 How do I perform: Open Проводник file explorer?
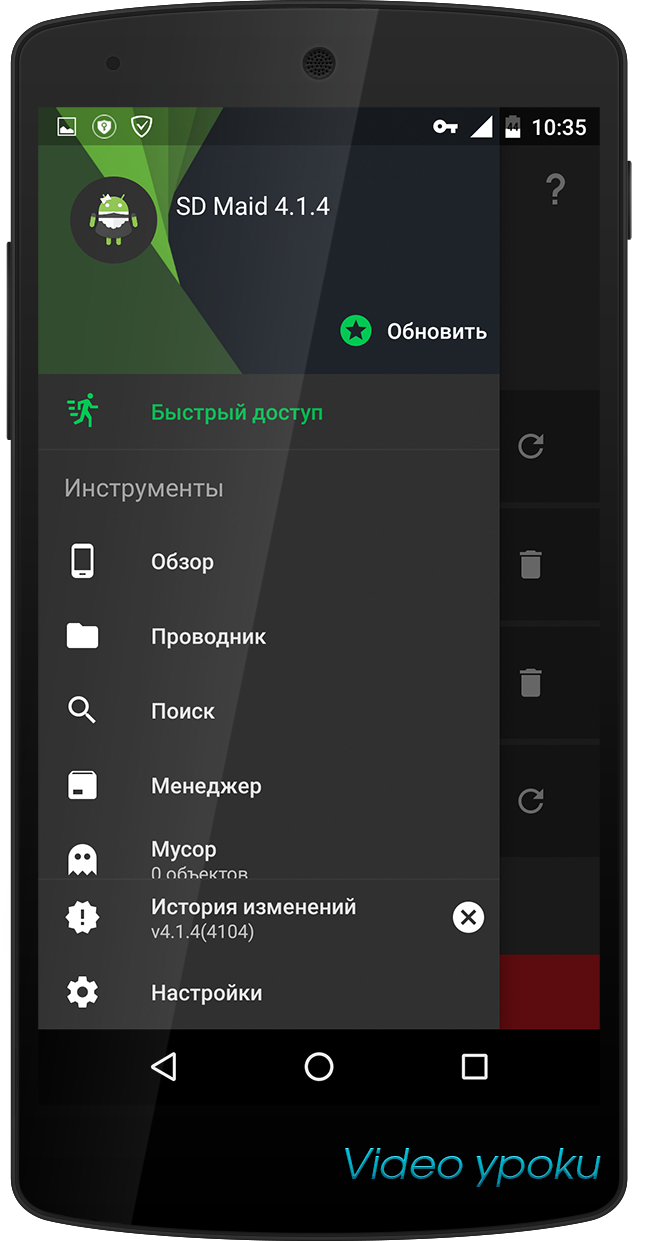tap(208, 637)
